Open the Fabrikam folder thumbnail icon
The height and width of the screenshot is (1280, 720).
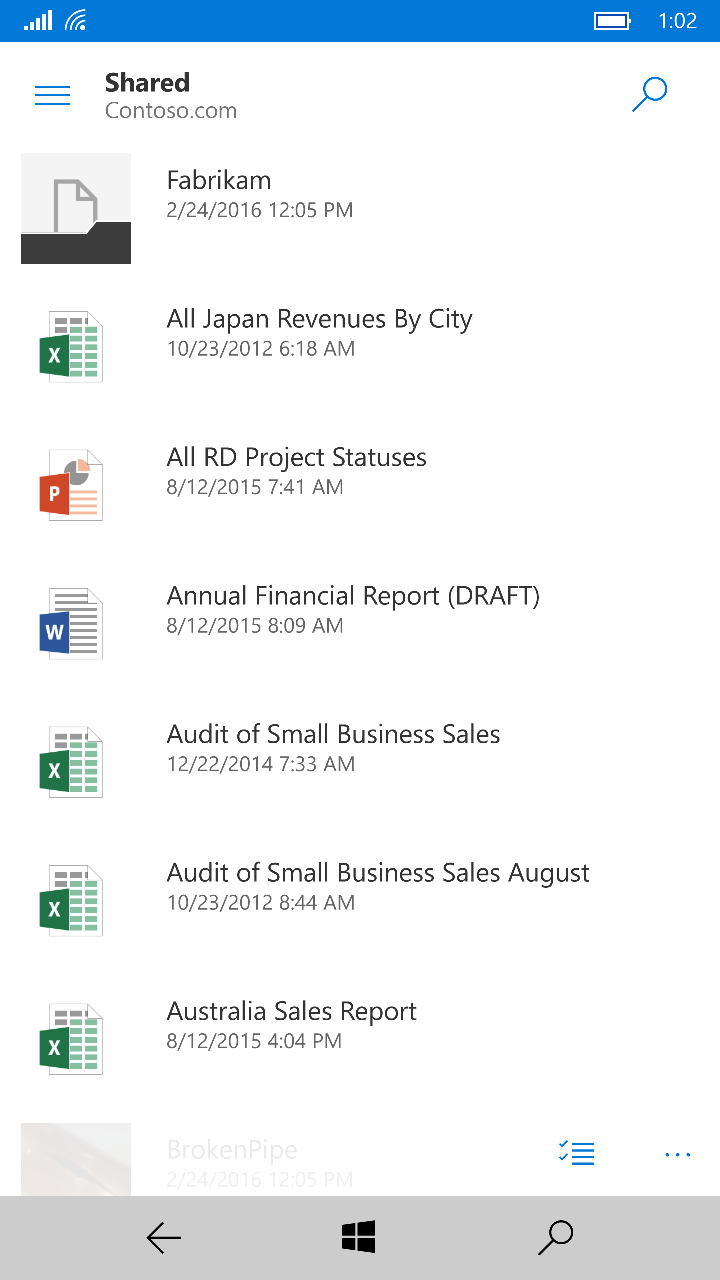pyautogui.click(x=75, y=208)
